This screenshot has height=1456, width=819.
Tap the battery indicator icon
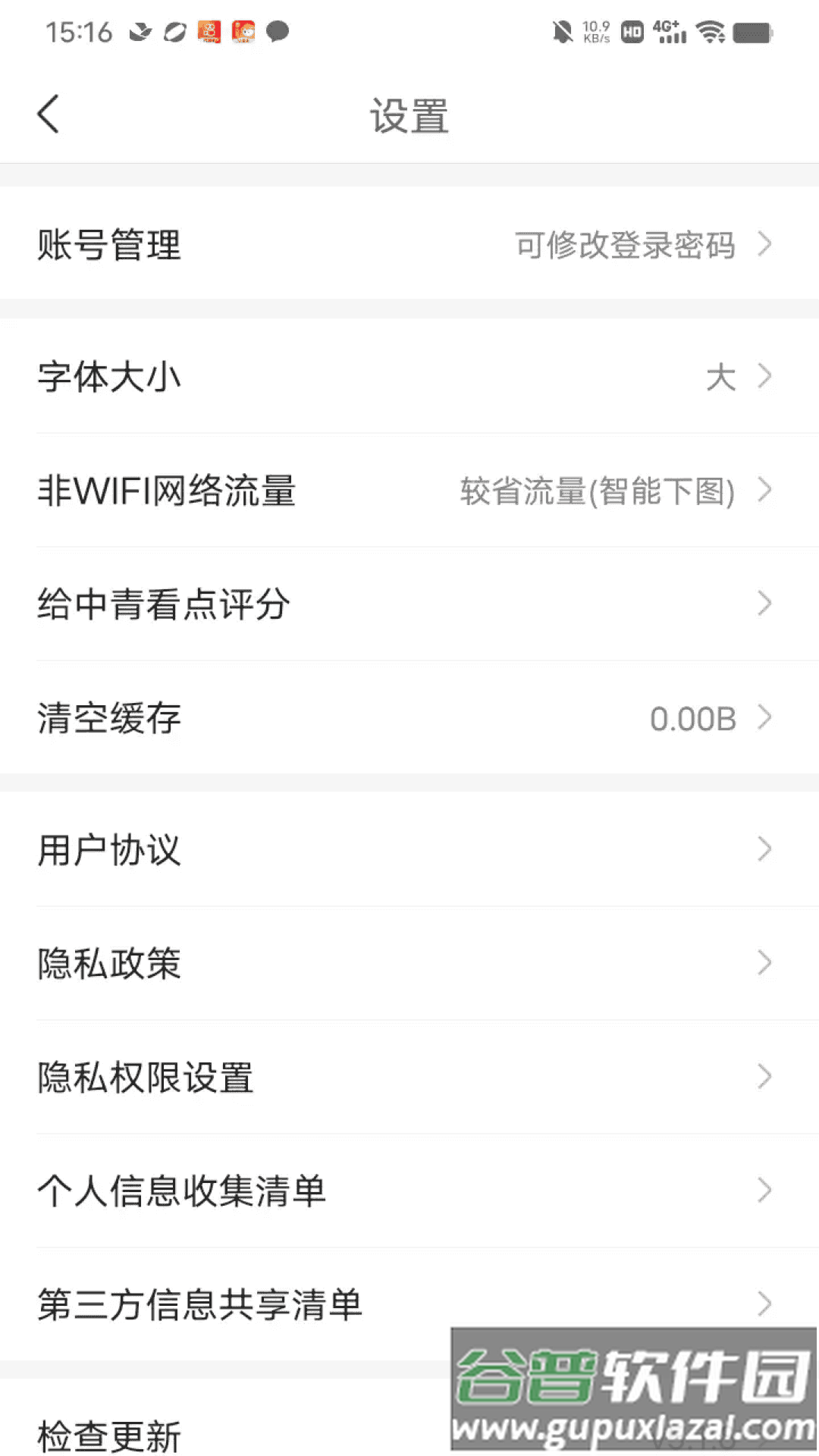(x=751, y=32)
